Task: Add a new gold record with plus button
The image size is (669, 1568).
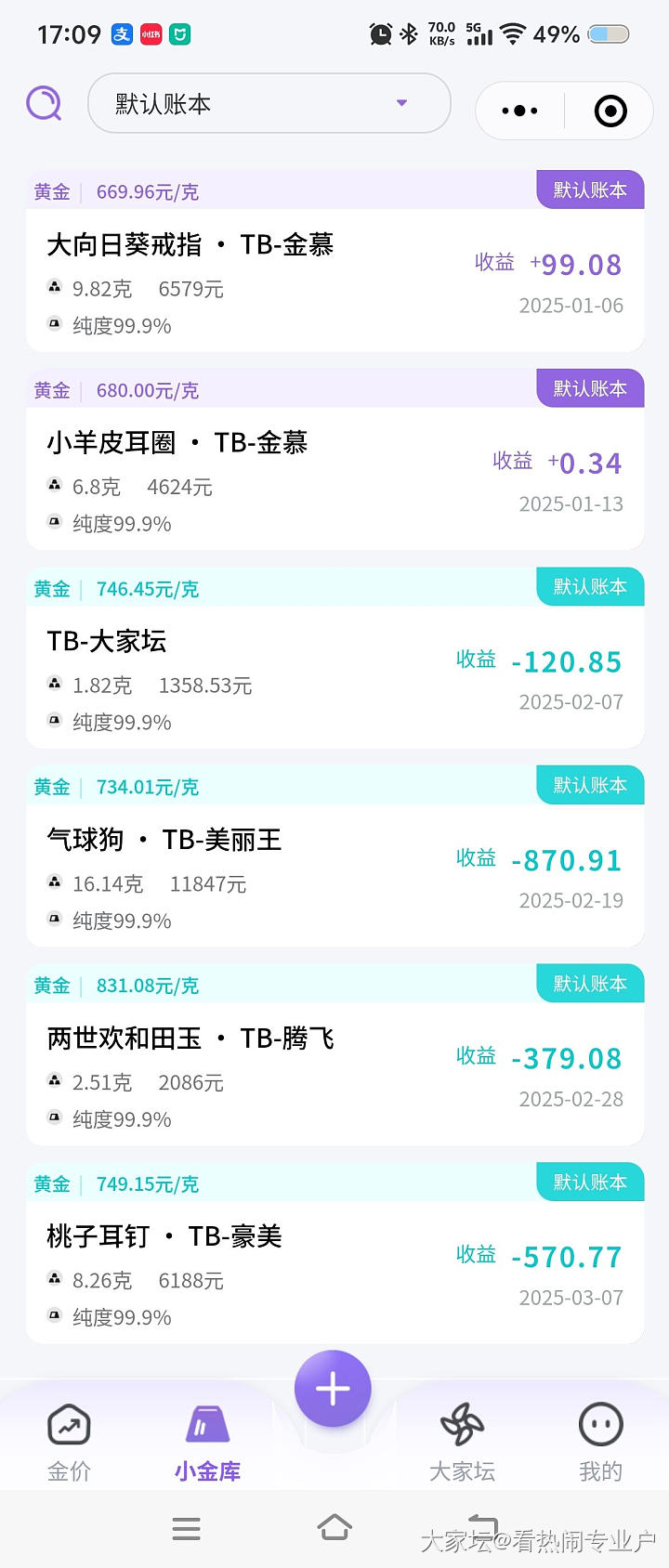Action: pos(333,1389)
